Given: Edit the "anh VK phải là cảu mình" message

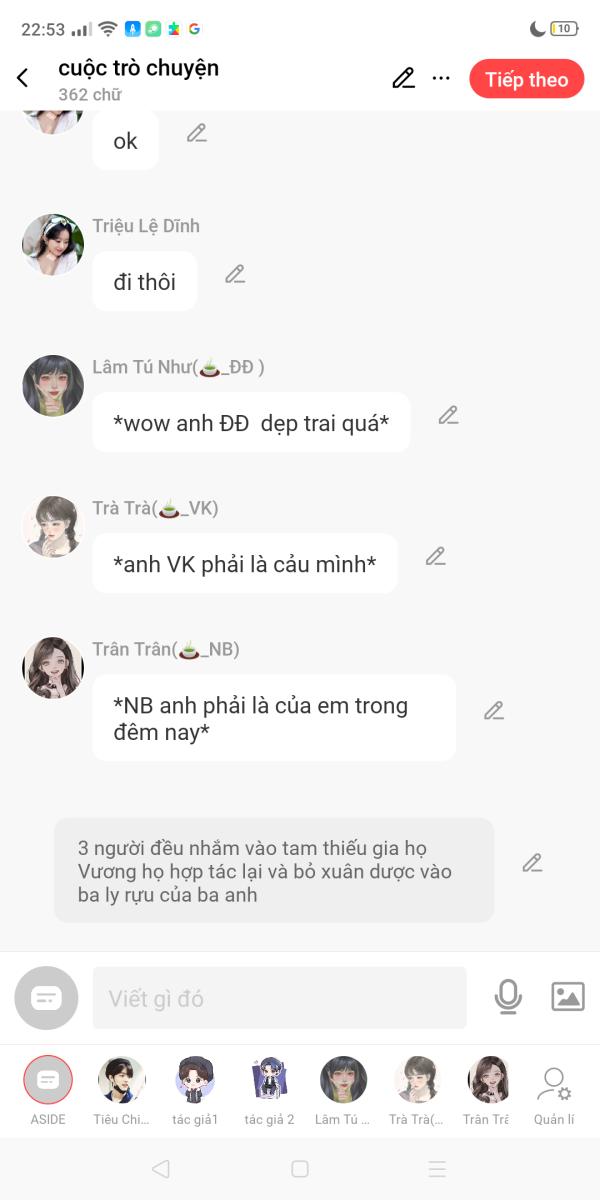Looking at the screenshot, I should click(435, 557).
